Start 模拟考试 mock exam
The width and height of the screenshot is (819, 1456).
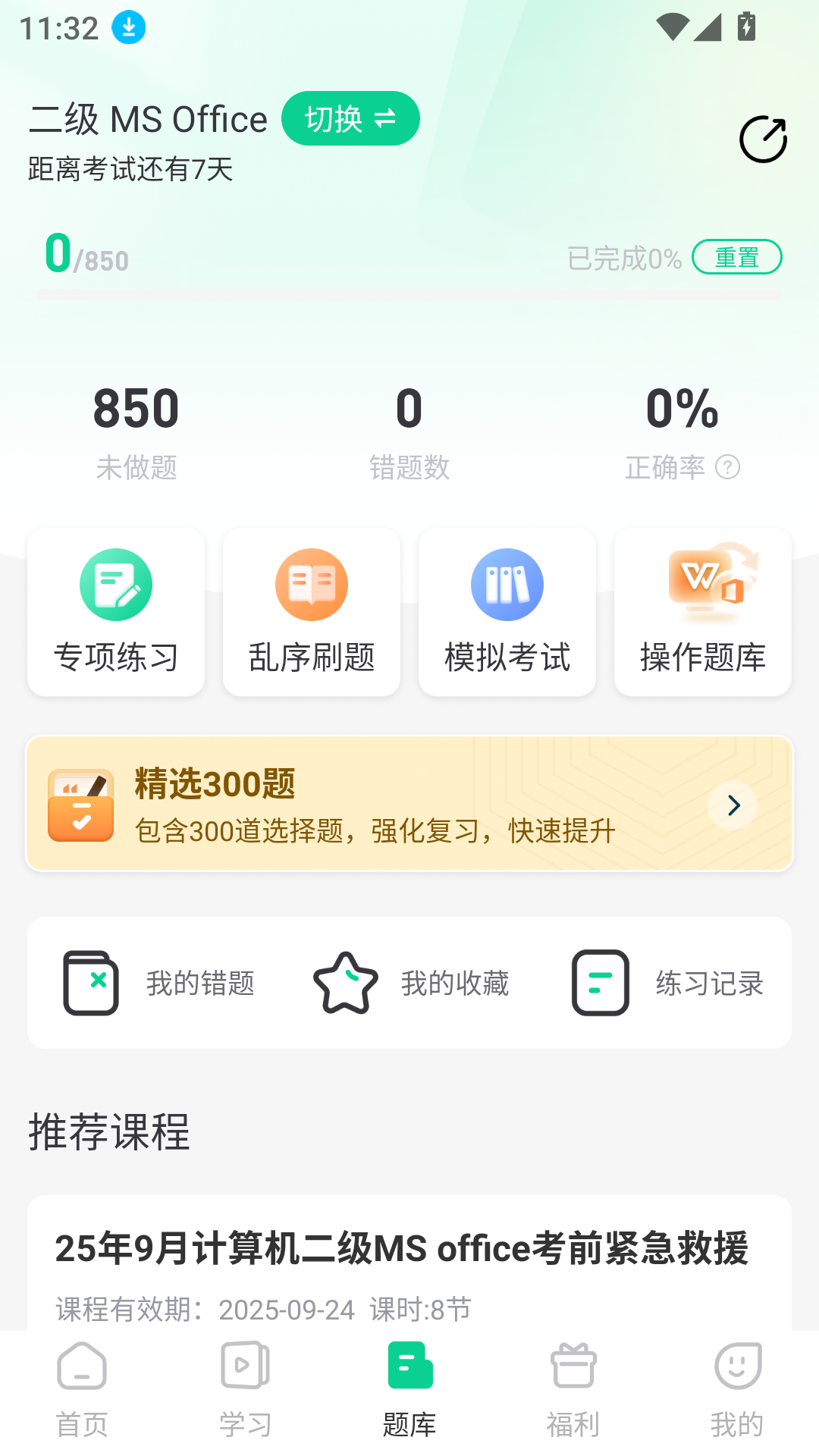point(507,611)
